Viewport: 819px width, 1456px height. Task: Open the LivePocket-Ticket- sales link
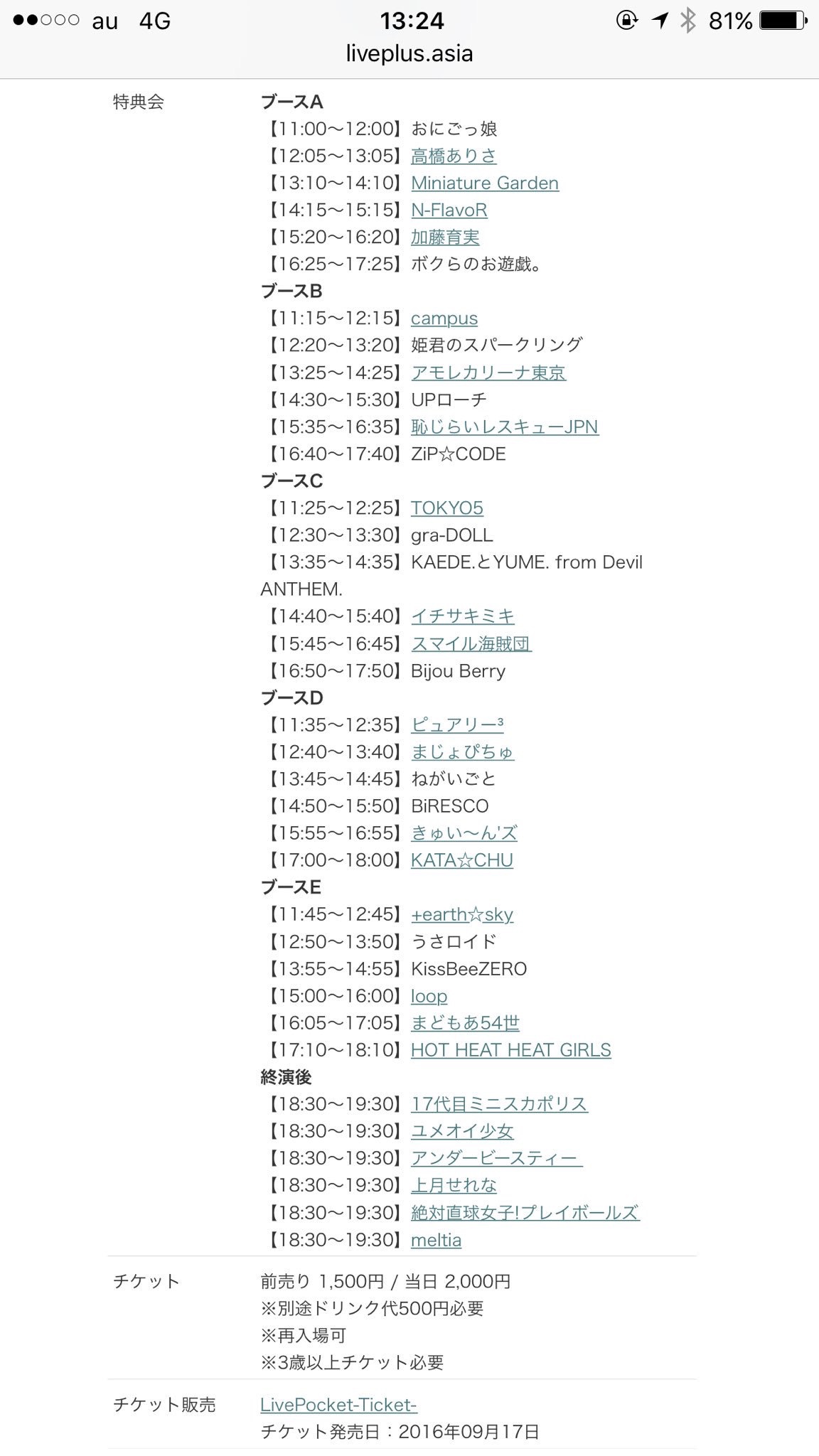pyautogui.click(x=338, y=1405)
